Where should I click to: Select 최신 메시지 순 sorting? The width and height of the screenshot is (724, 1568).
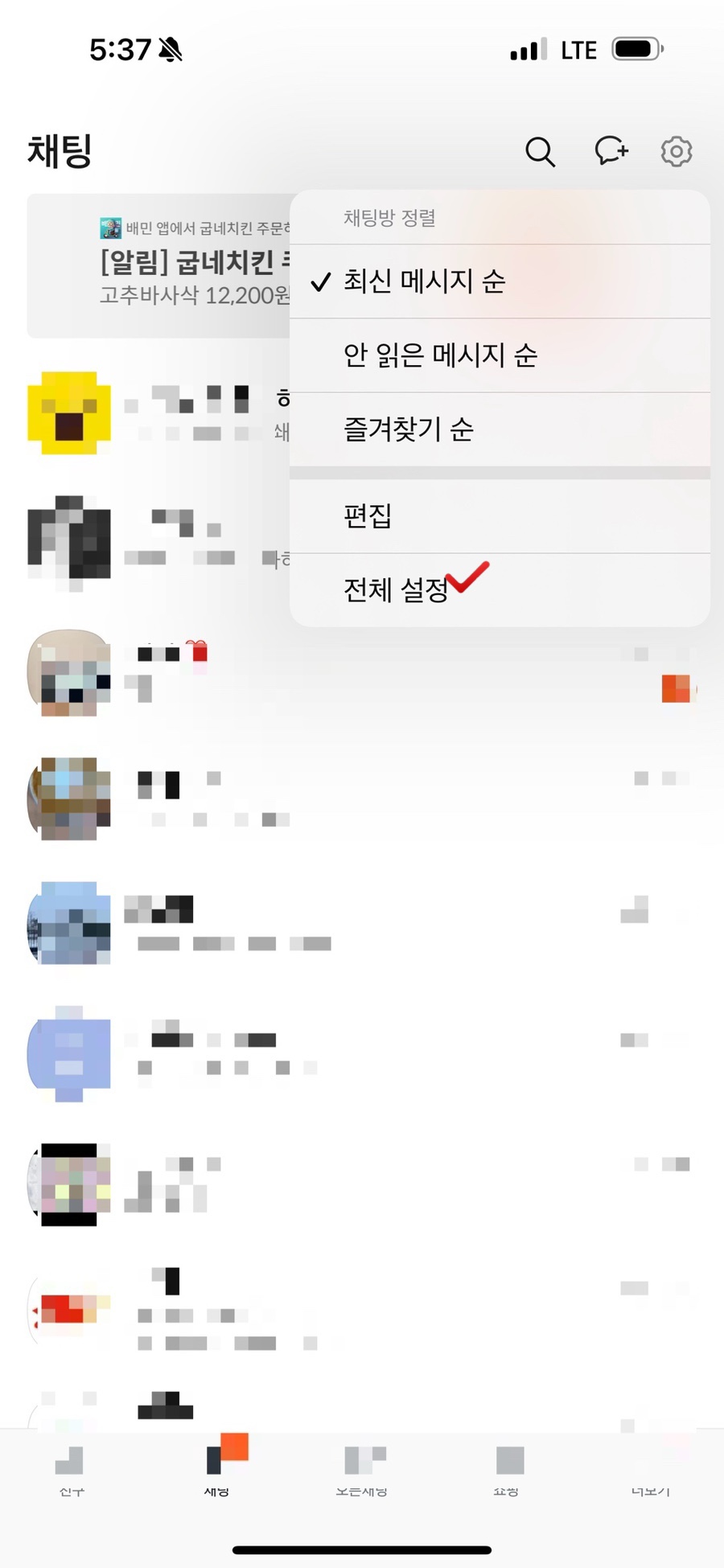click(424, 281)
